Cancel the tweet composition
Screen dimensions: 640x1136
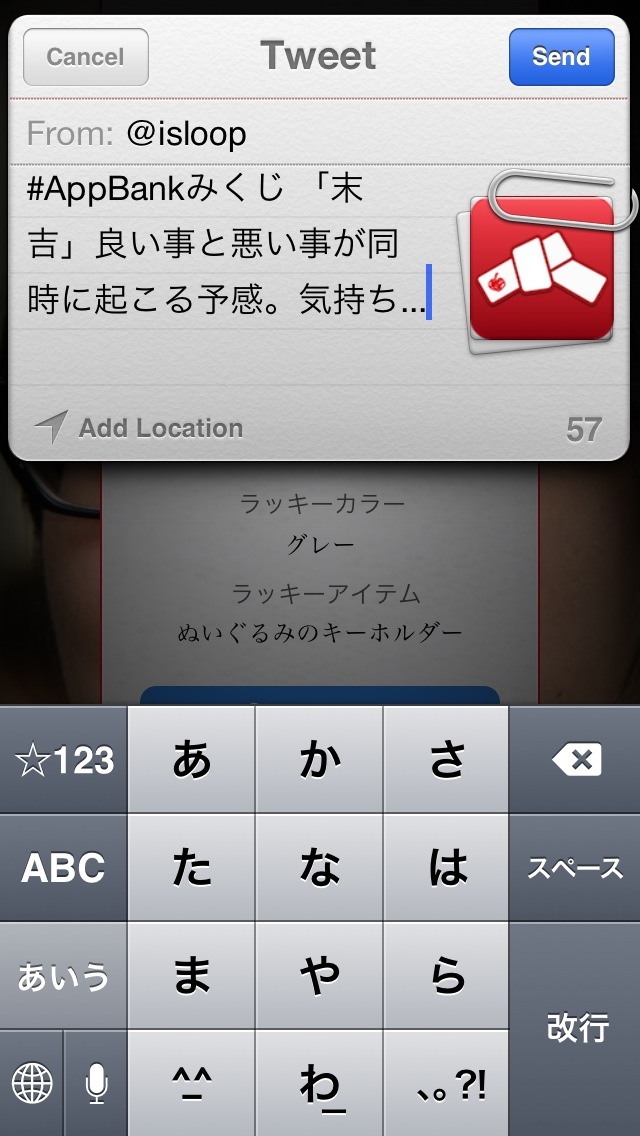click(x=86, y=57)
